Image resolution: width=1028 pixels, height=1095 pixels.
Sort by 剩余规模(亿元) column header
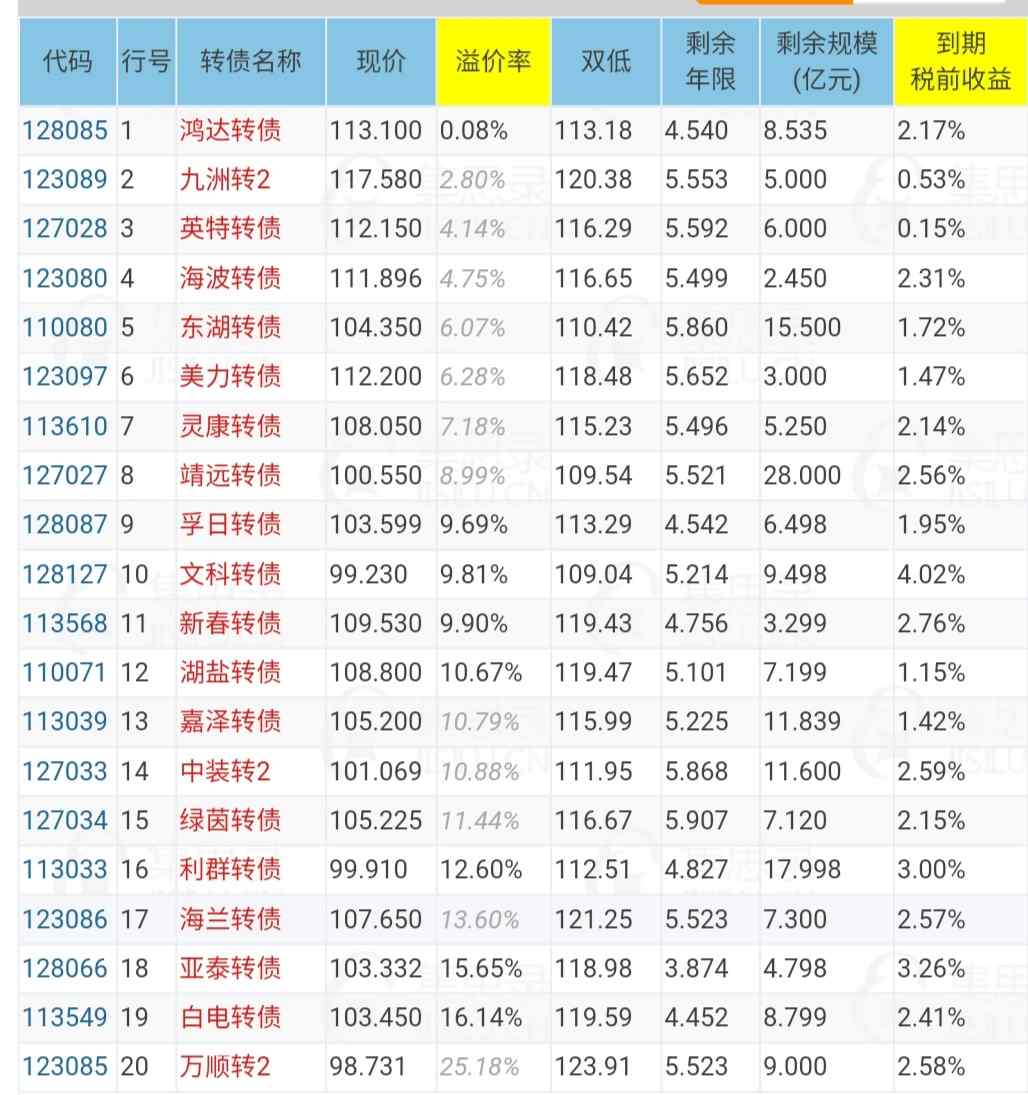click(826, 61)
